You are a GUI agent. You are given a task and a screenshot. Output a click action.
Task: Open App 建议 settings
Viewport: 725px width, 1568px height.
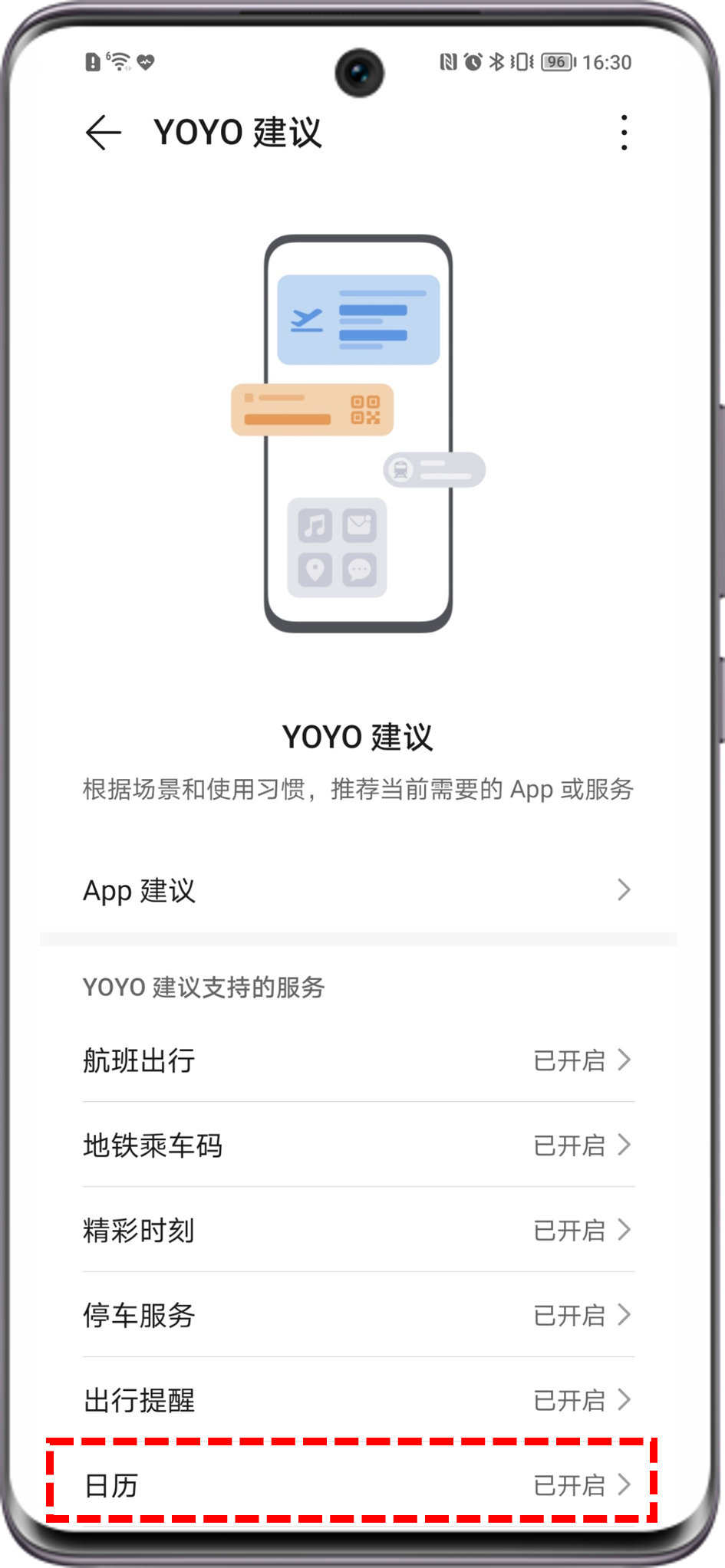pyautogui.click(x=358, y=890)
